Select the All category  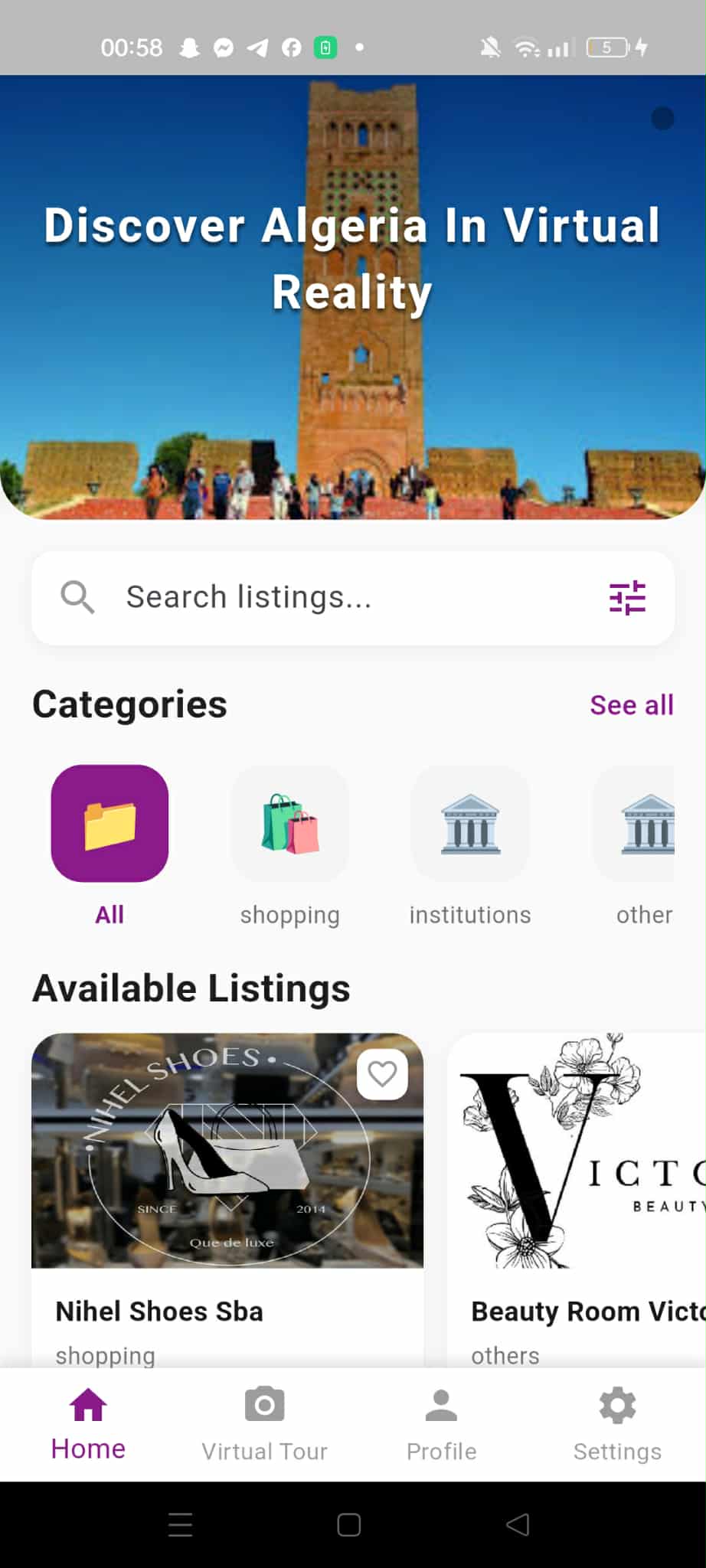109,824
